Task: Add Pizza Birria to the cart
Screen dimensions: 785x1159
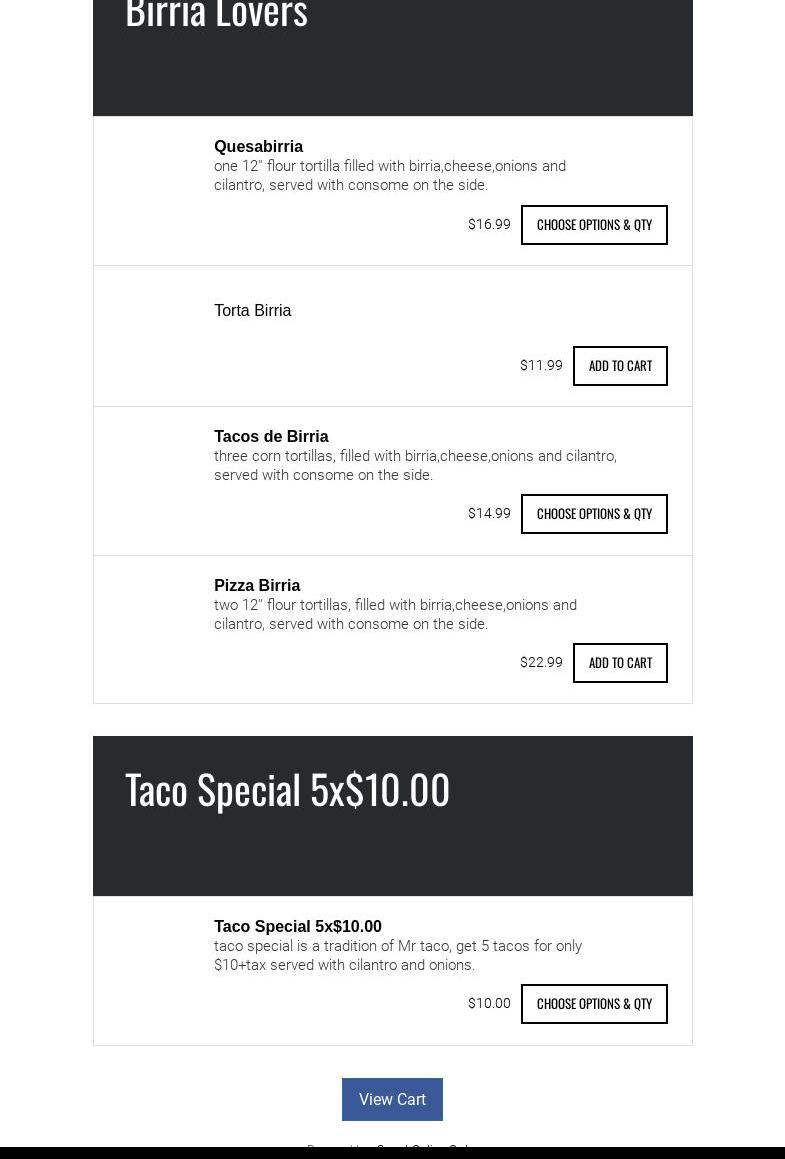Action: tap(620, 663)
